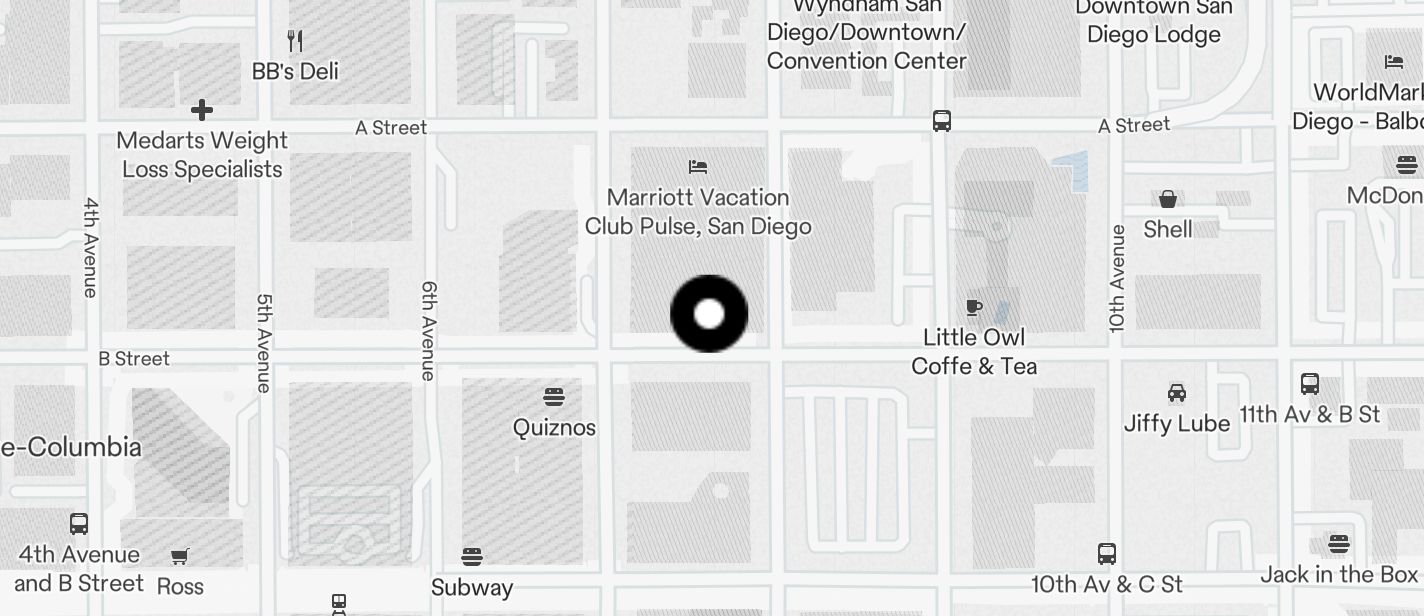Tap the 11th Av & B St bus stop
The image size is (1424, 616).
[x=1309, y=384]
